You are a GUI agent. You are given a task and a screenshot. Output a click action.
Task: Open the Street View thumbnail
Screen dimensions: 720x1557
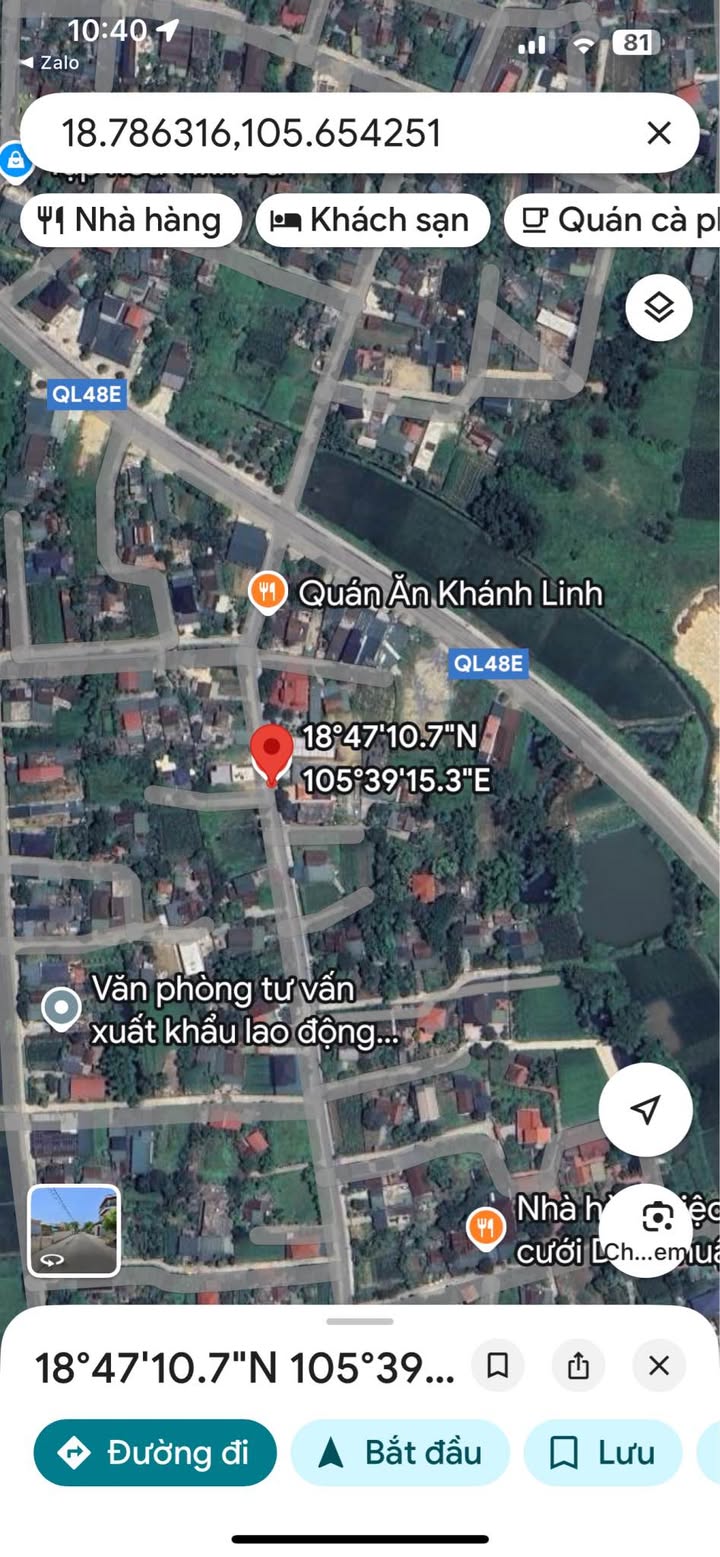[74, 1231]
